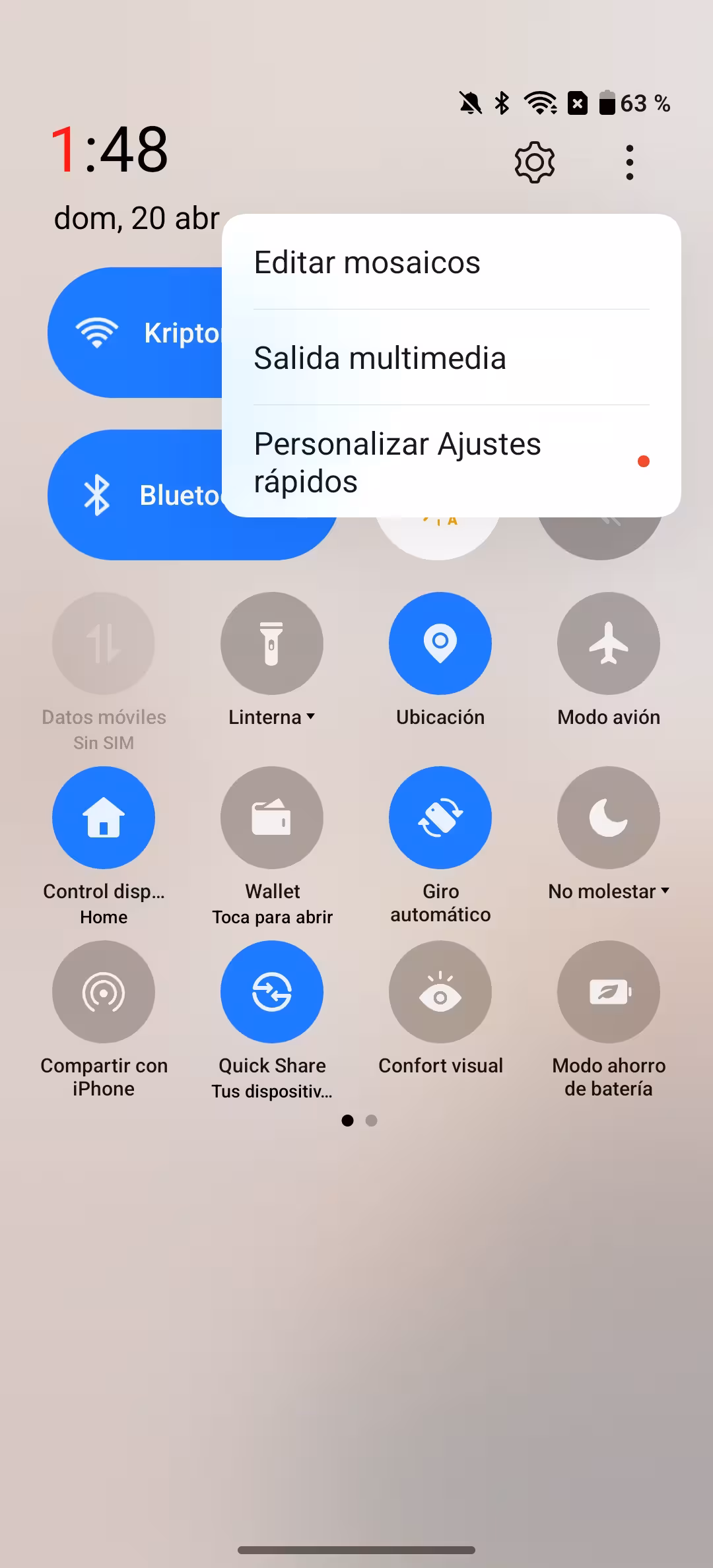Toggle the Linterna flashlight tile
This screenshot has height=1568, width=713.
[272, 643]
